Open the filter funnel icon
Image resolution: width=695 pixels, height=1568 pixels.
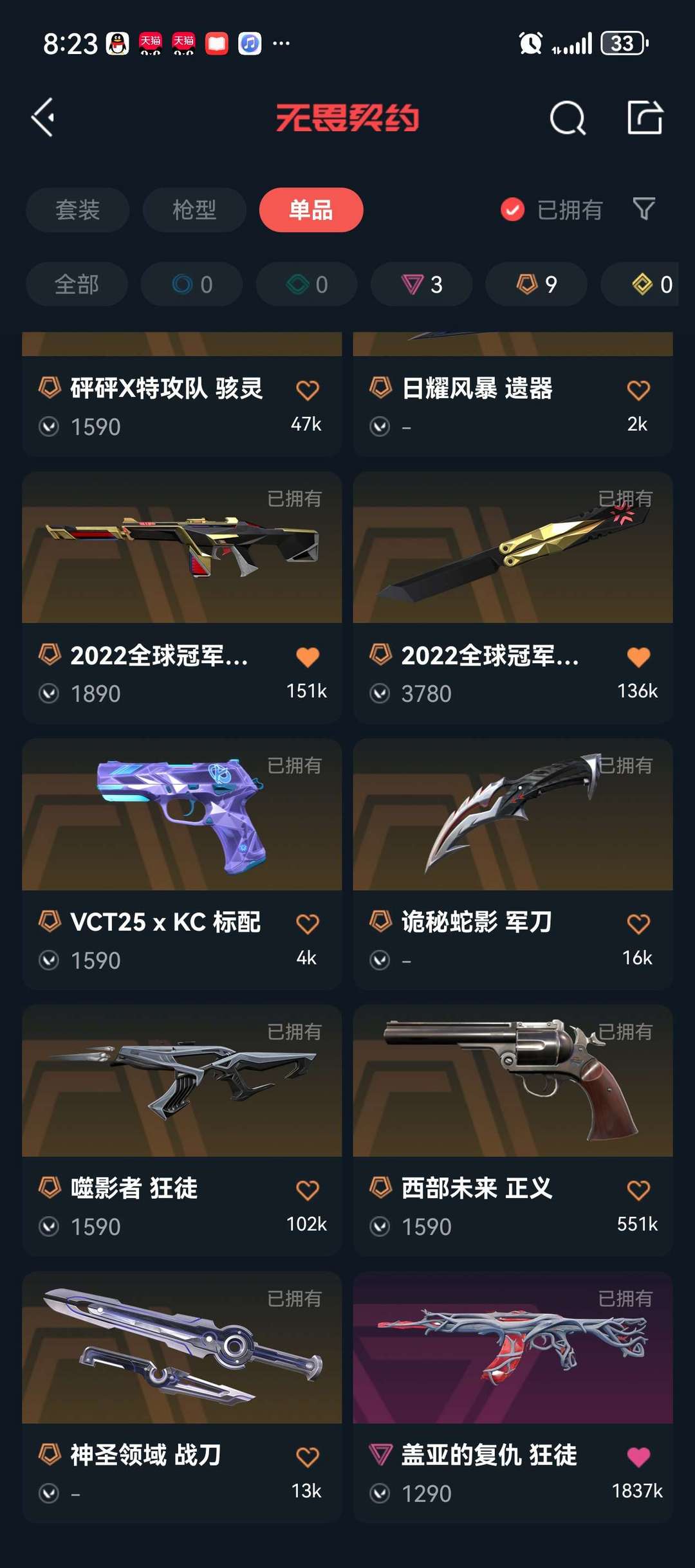point(644,209)
